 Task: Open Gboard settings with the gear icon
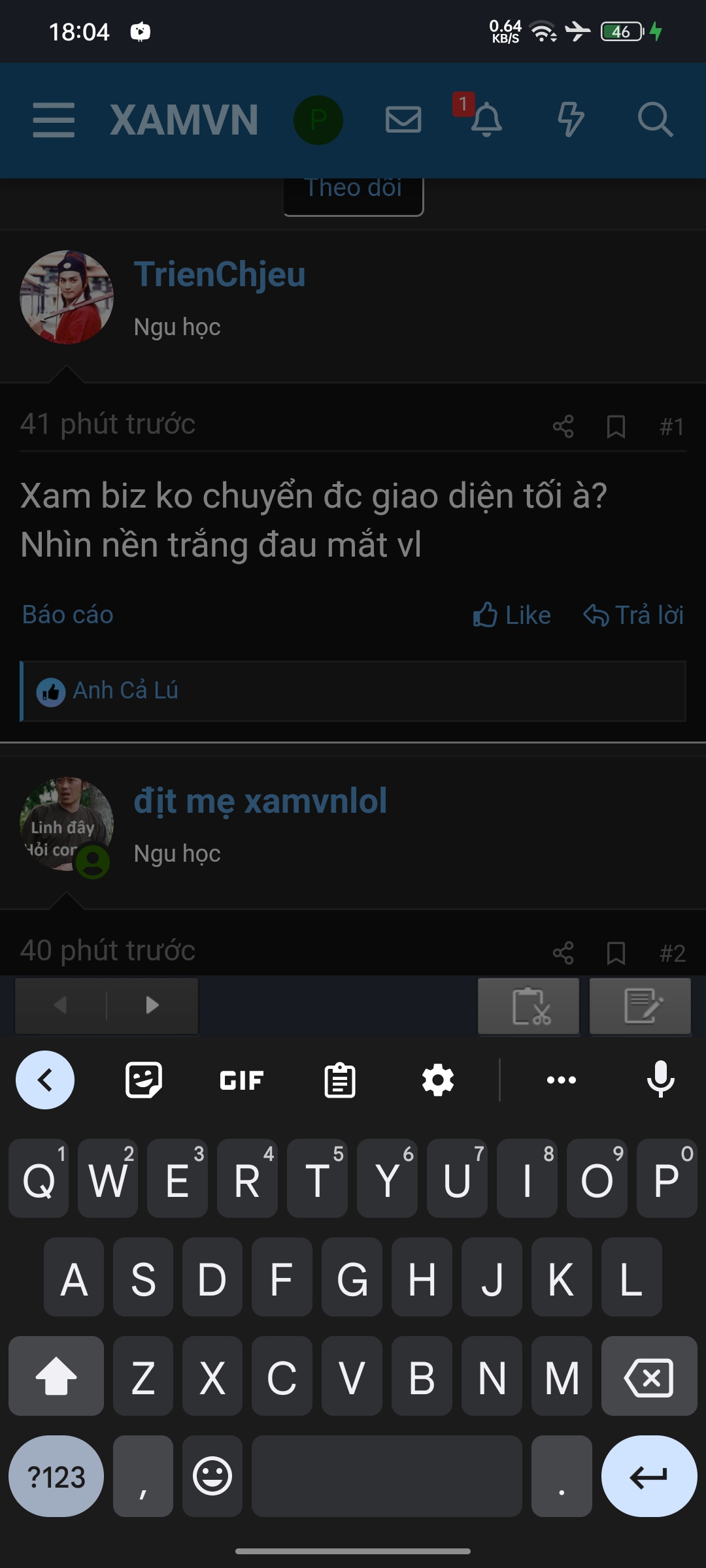437,1079
